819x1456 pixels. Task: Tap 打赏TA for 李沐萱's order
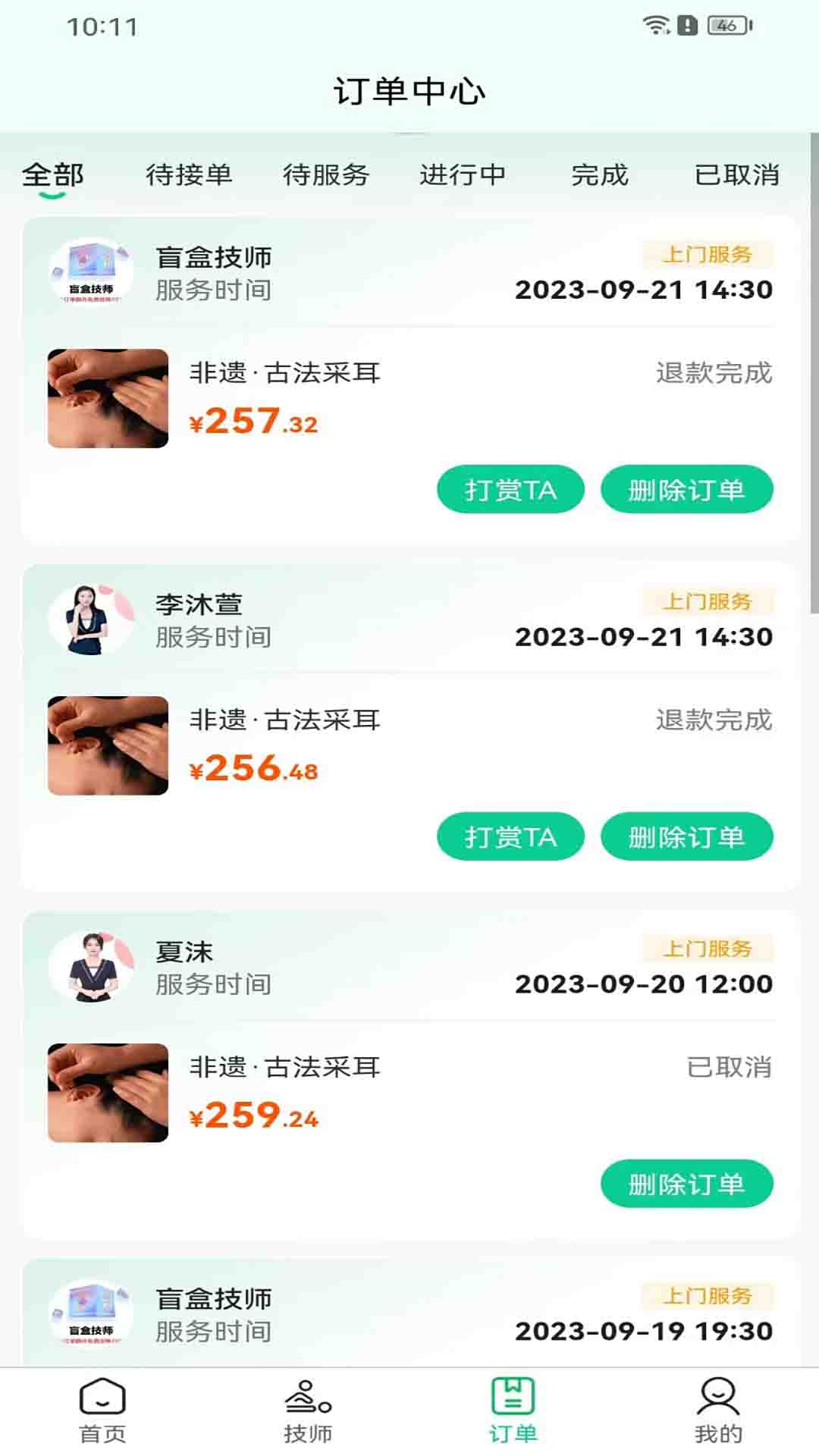pyautogui.click(x=510, y=837)
